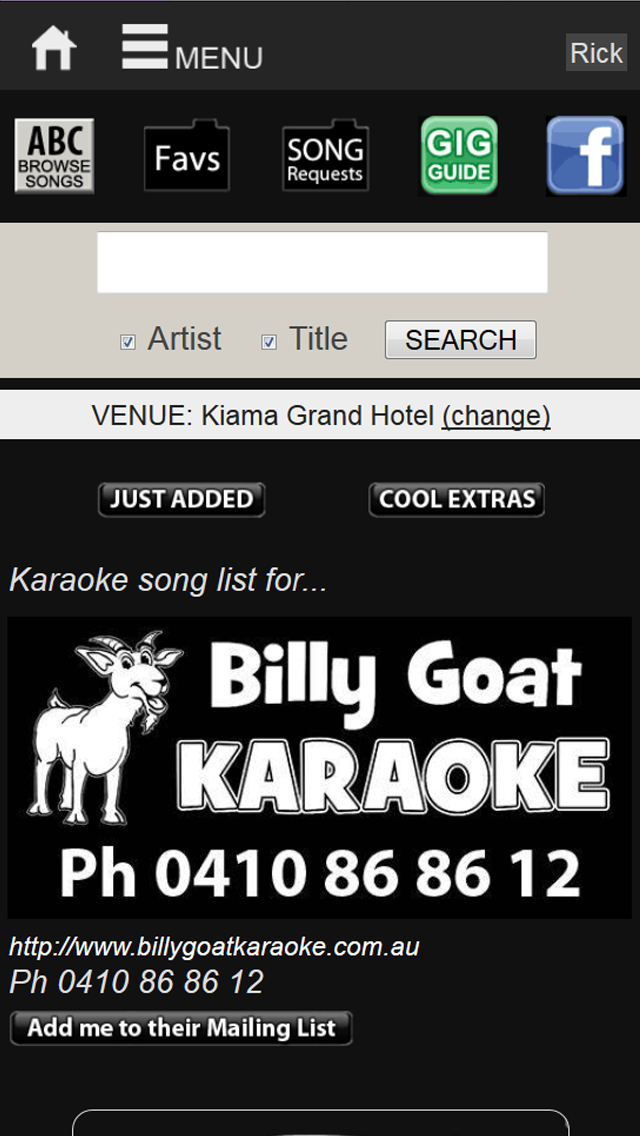Open Cool Extras
The width and height of the screenshot is (640, 1136).
coord(457,500)
